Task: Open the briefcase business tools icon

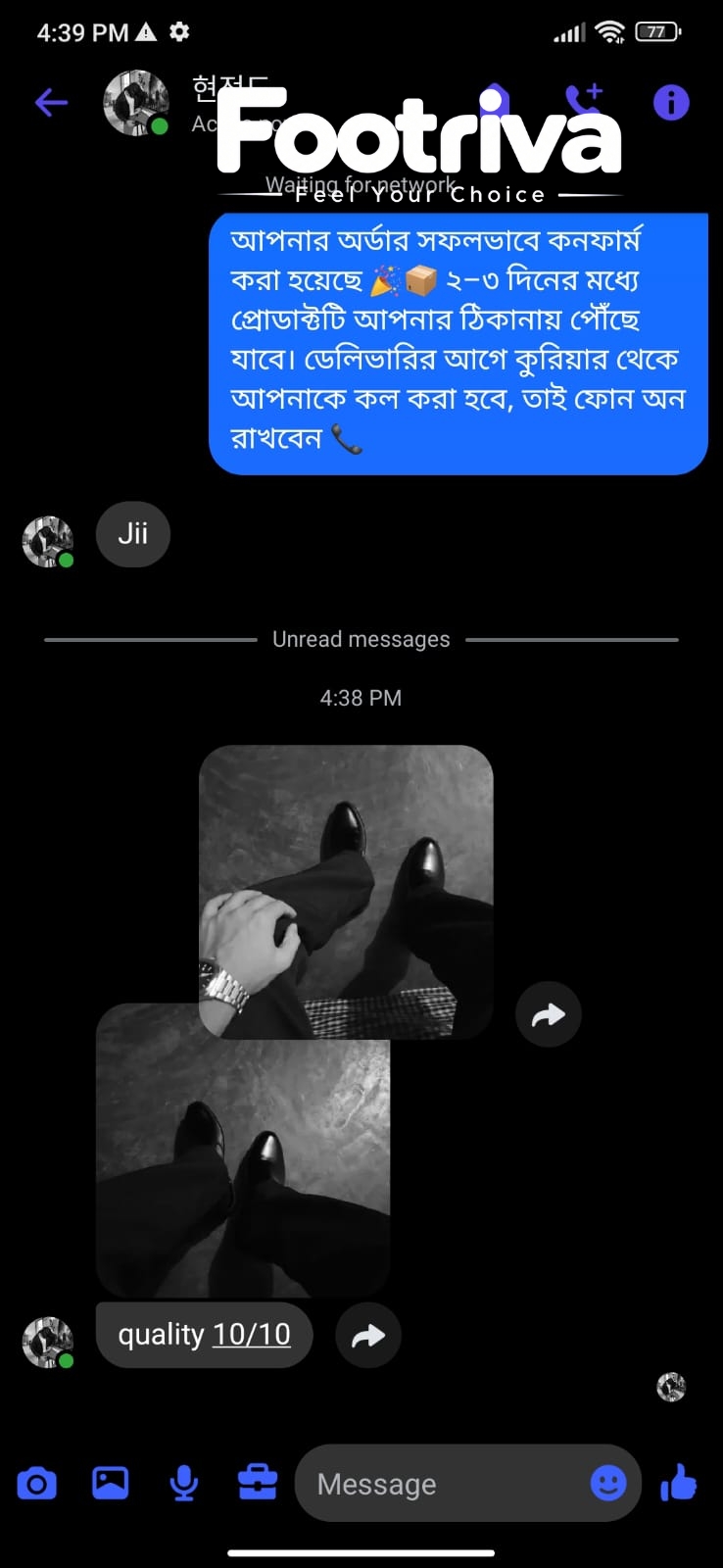Action: tap(258, 1483)
